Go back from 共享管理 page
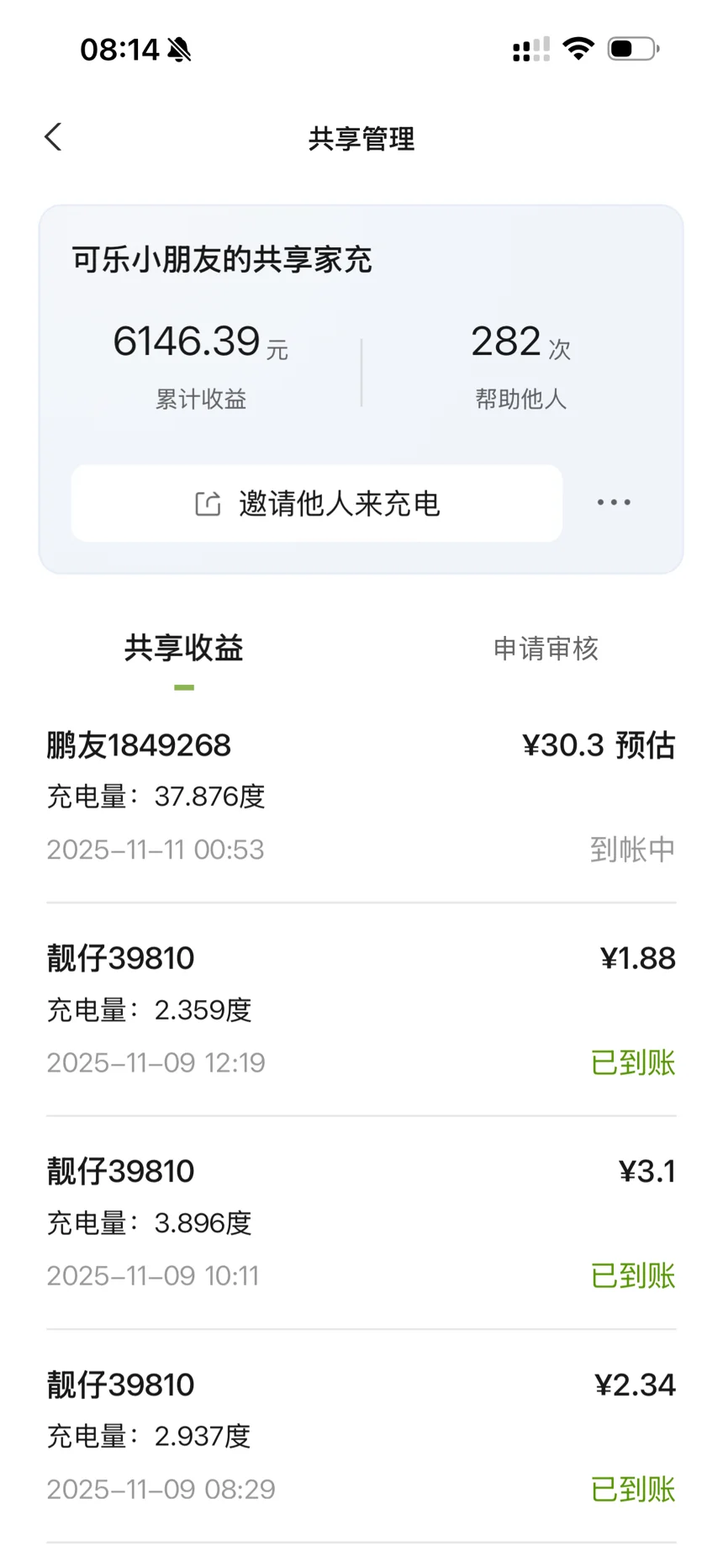The image size is (723, 1568). (x=54, y=137)
